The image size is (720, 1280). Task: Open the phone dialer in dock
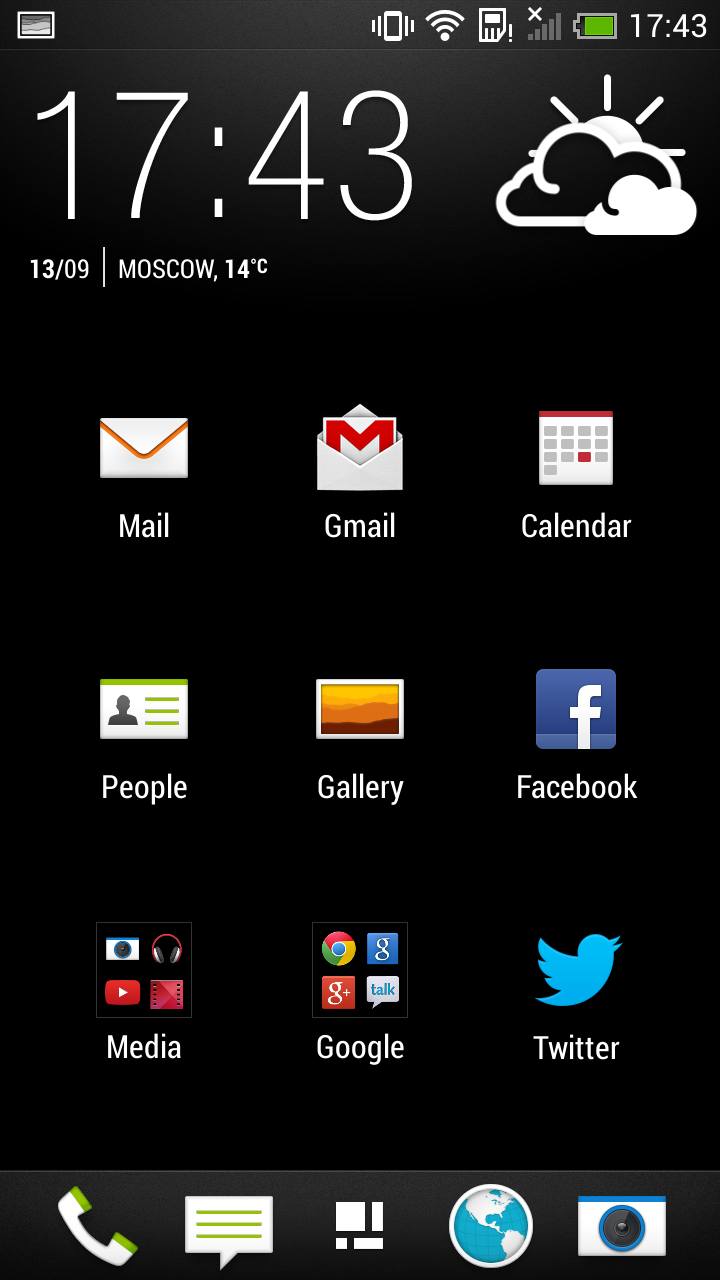(x=97, y=1226)
